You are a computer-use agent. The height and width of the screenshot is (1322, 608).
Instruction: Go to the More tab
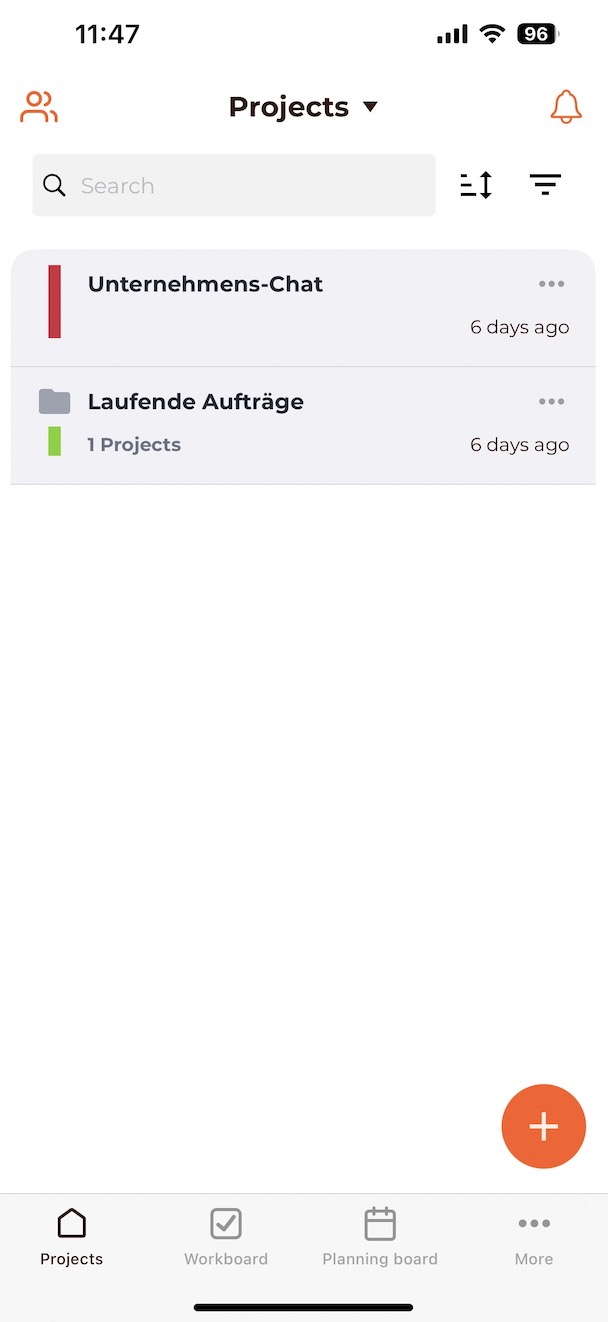pyautogui.click(x=534, y=1236)
